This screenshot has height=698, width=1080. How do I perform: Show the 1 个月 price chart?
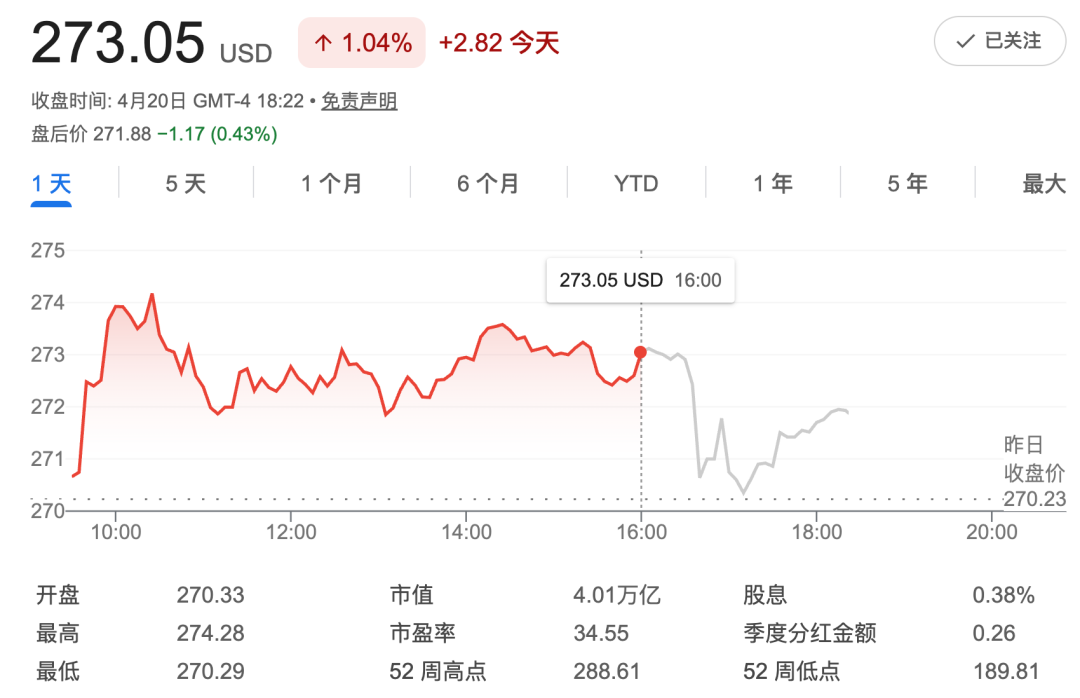[x=332, y=184]
